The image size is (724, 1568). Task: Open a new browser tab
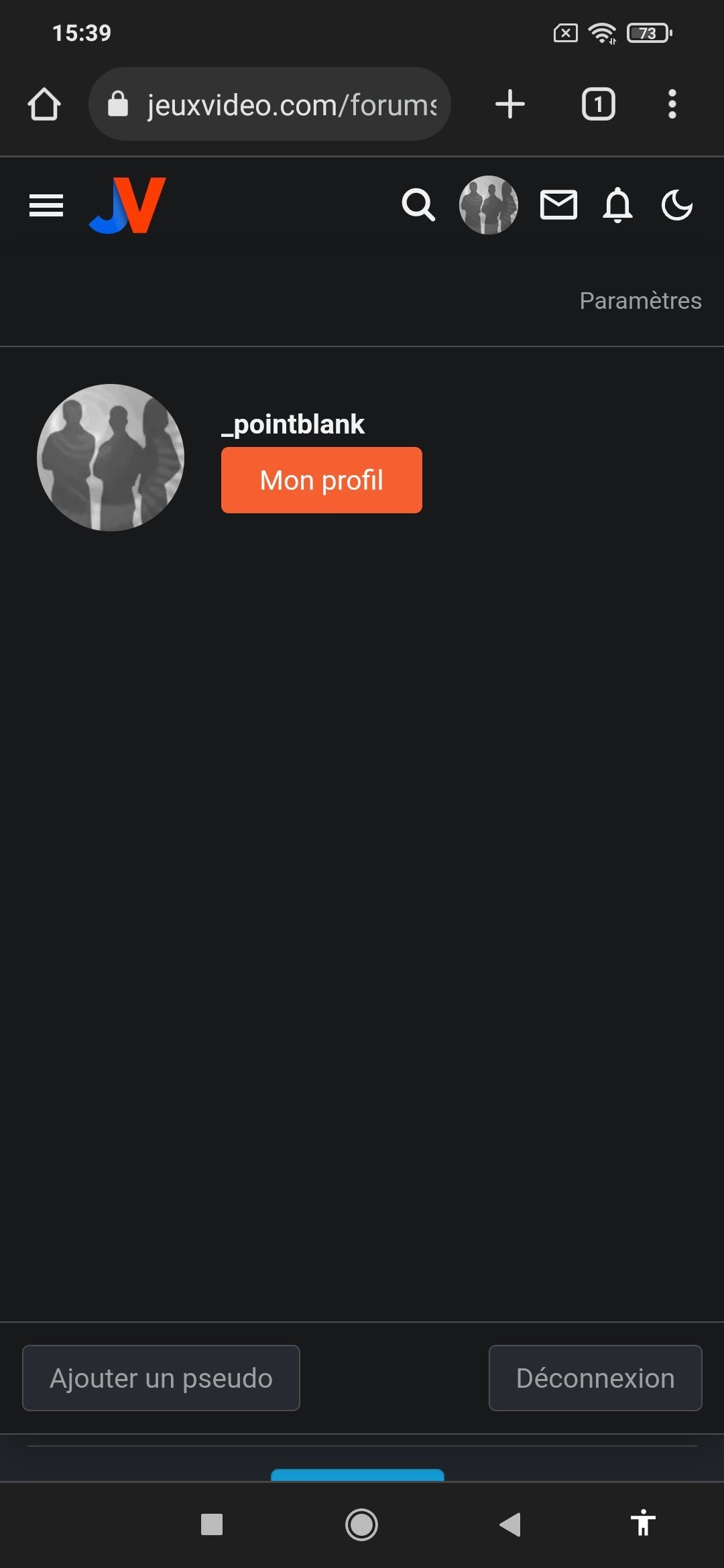coord(510,105)
